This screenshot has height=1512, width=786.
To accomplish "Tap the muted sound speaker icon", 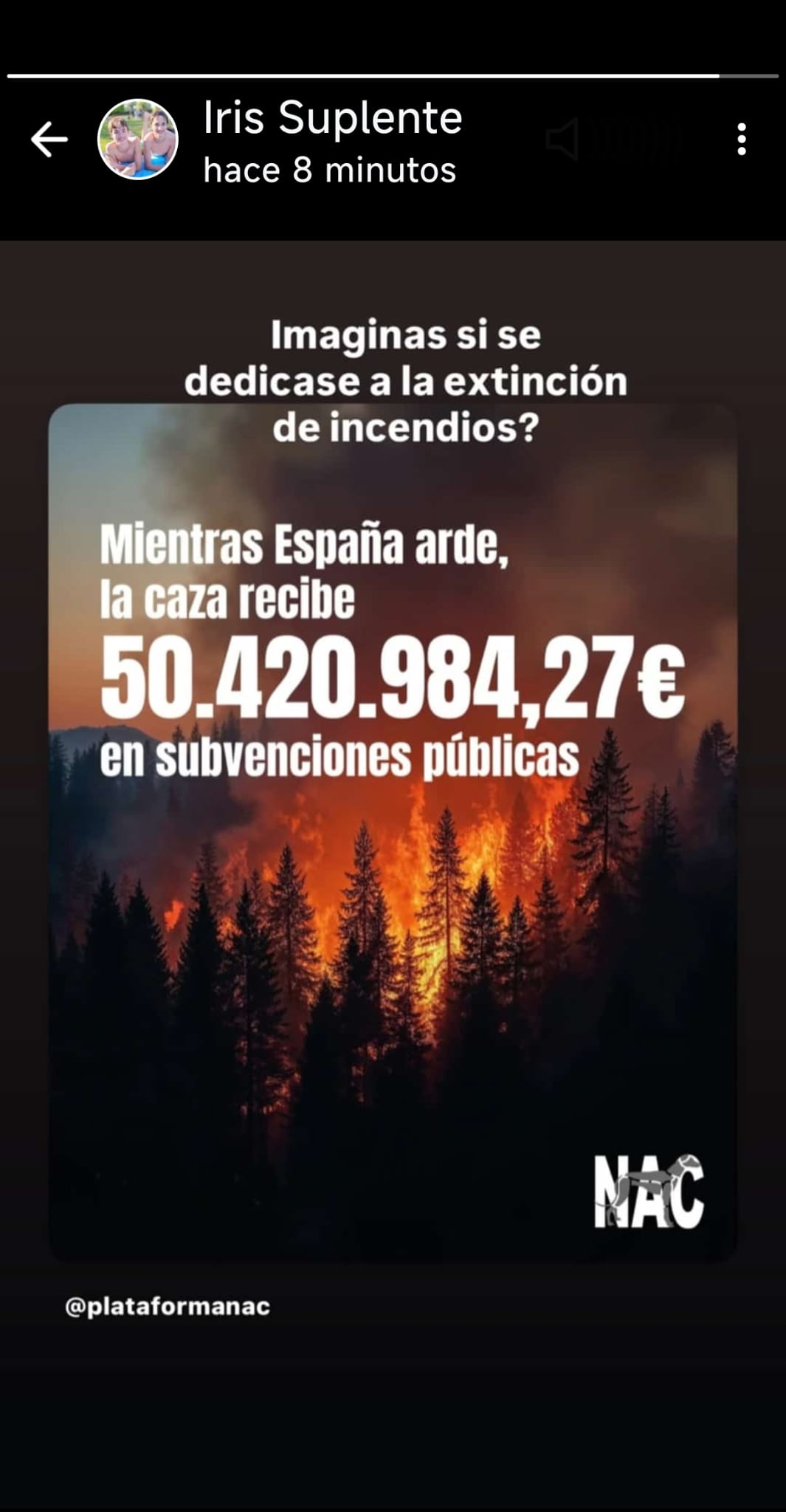I will [562, 140].
